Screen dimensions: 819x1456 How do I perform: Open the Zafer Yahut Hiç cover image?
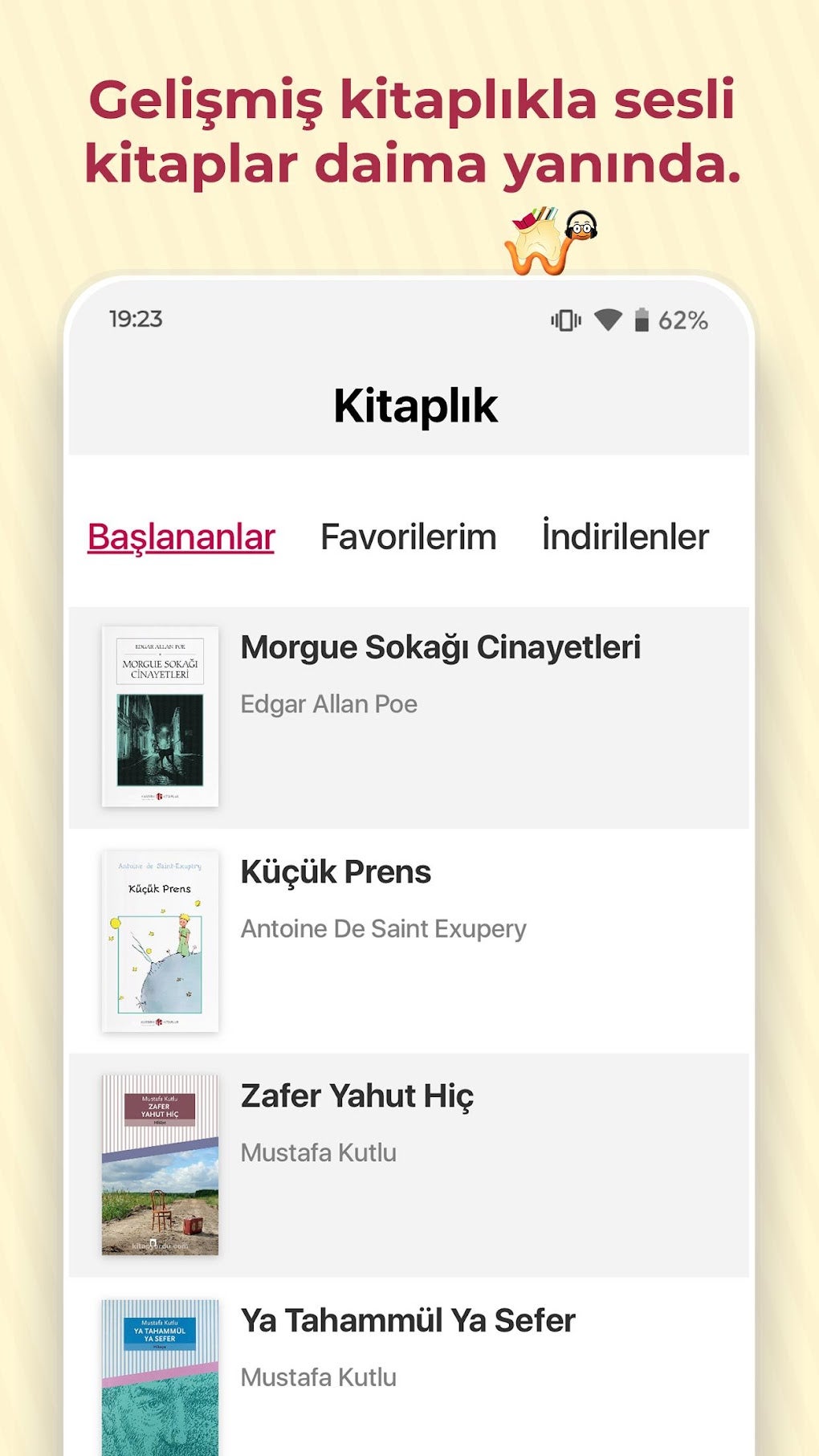coord(158,1164)
